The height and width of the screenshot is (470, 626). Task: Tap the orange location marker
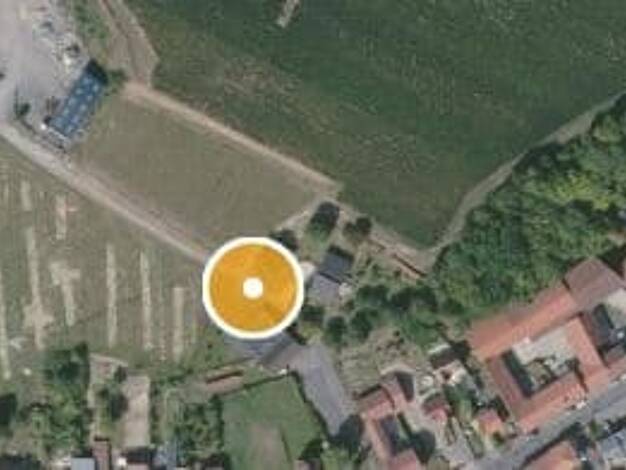point(253,288)
